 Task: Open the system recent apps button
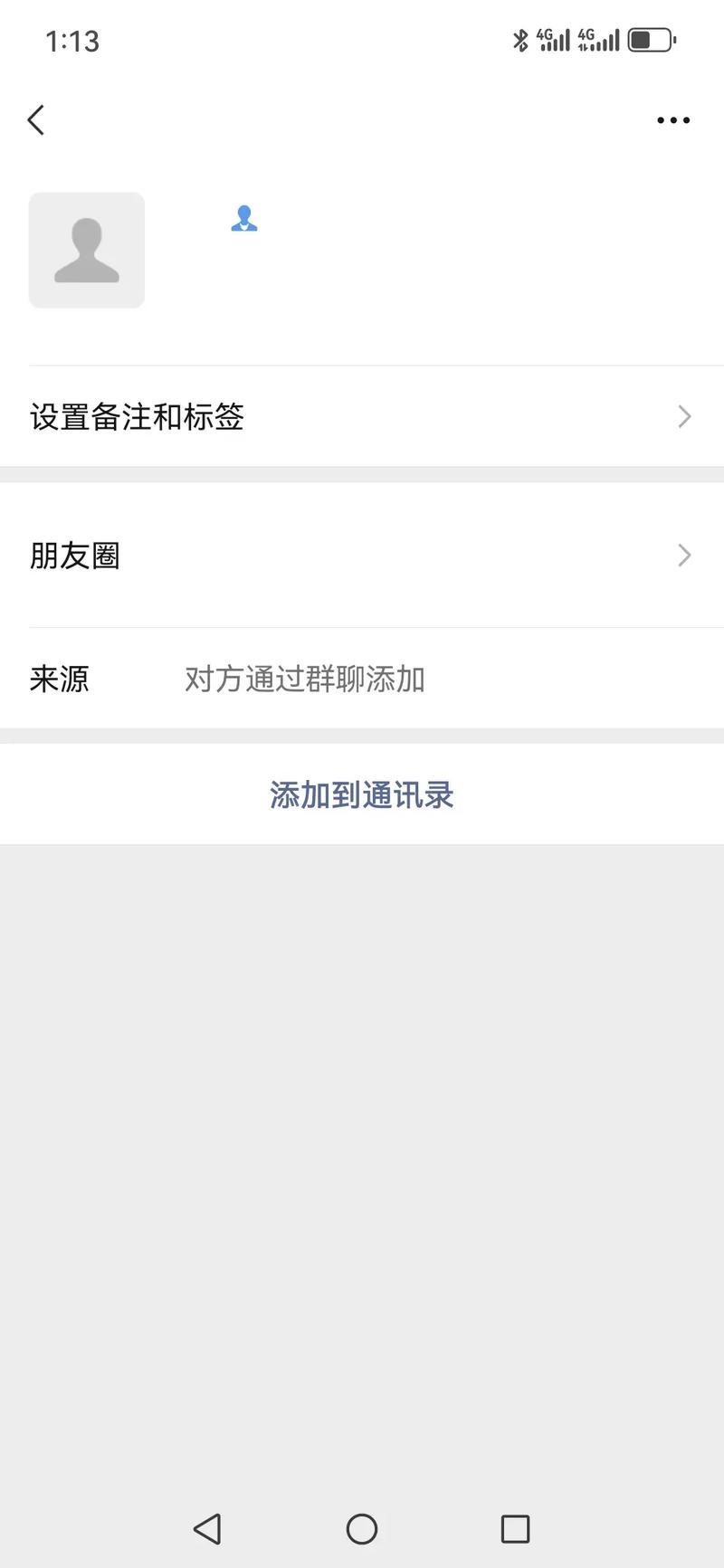[515, 1529]
